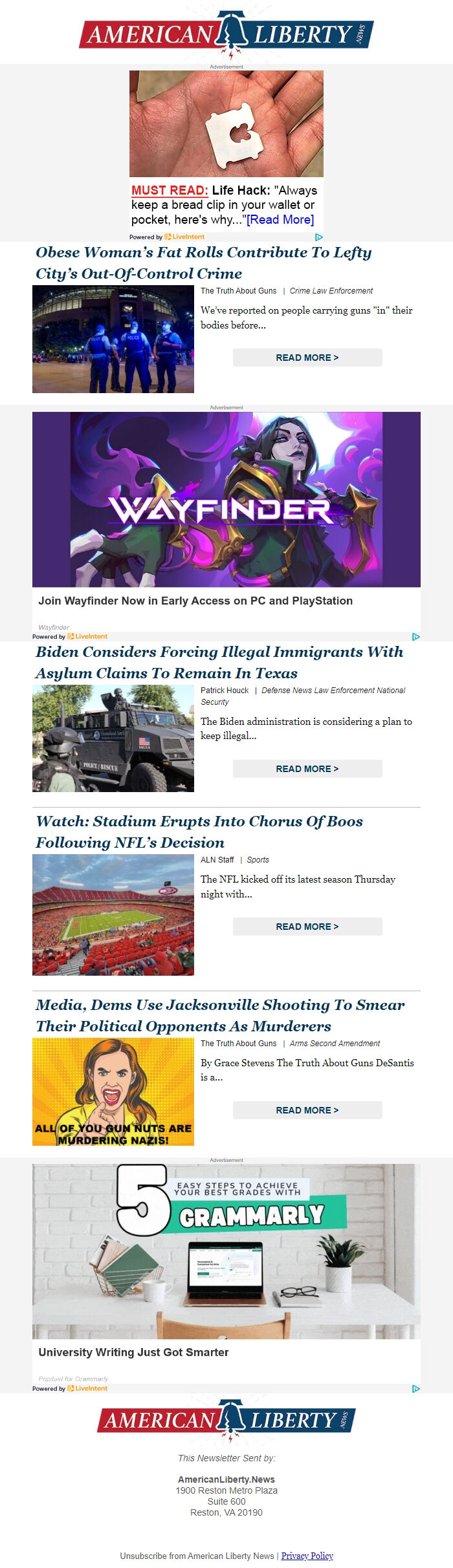Follow the bread clip life hack Read More link
This screenshot has height=1568, width=453.
(x=280, y=220)
